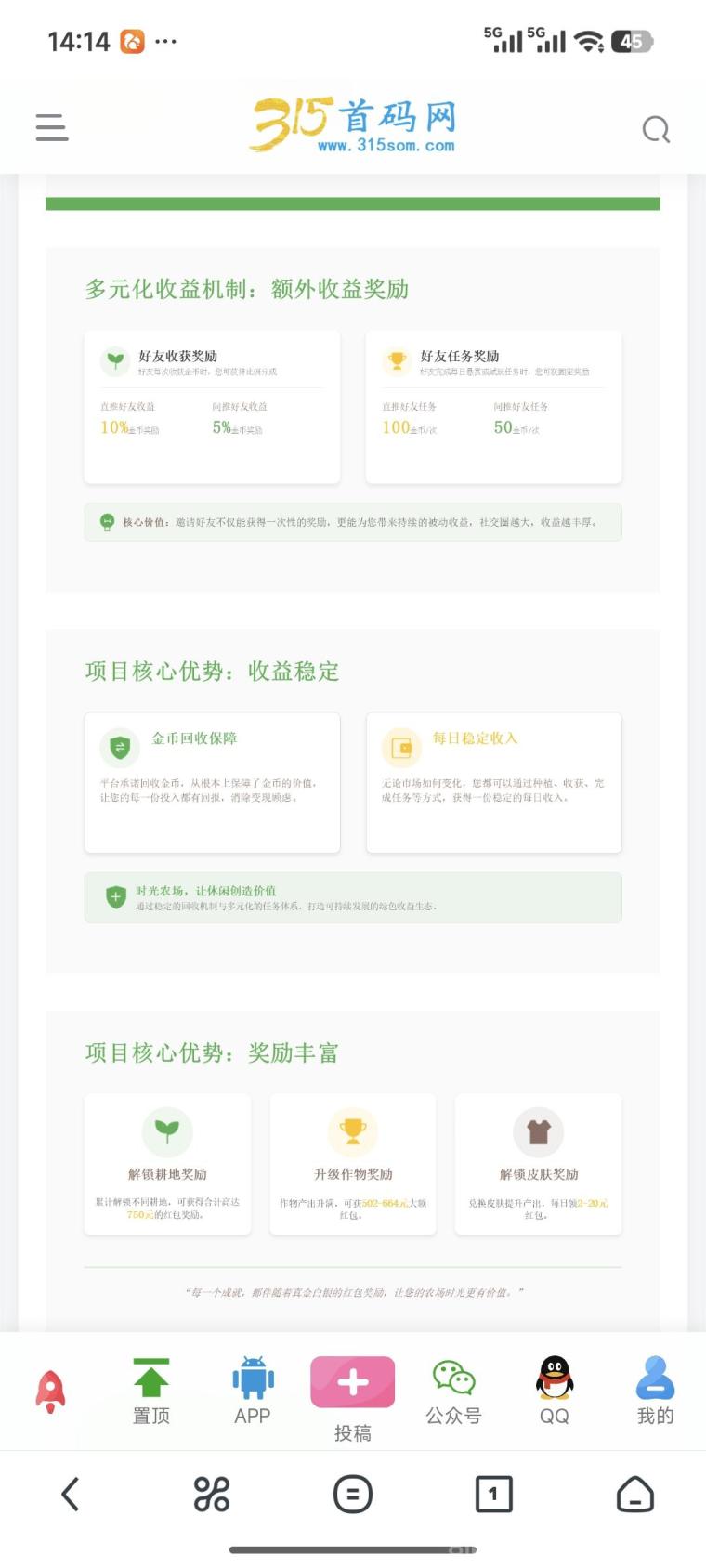This screenshot has height=1568, width=706.
Task: Open the hamburger menu
Action: [52, 127]
